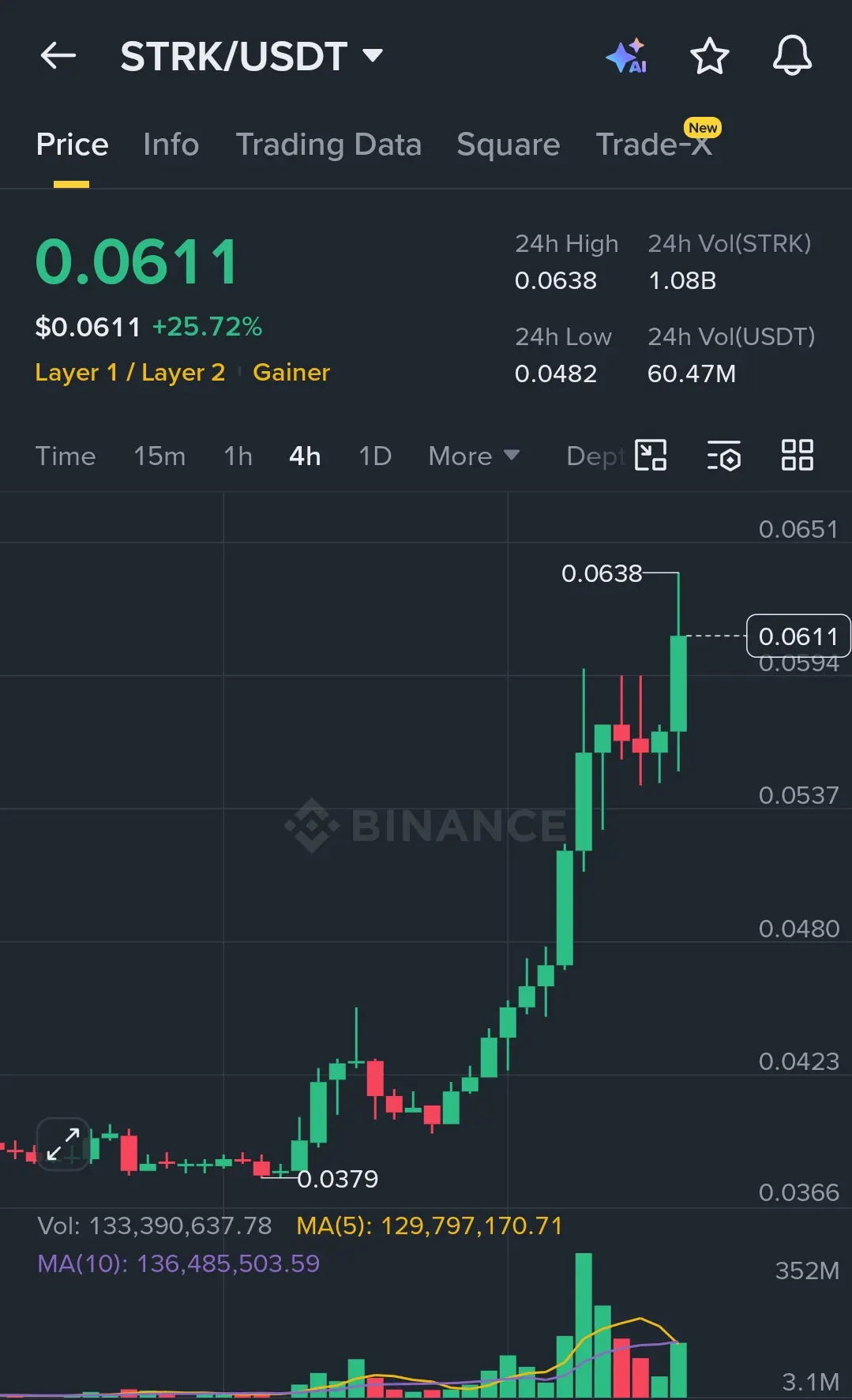Expand the chart to fullscreen
The image size is (852, 1400).
click(63, 1143)
